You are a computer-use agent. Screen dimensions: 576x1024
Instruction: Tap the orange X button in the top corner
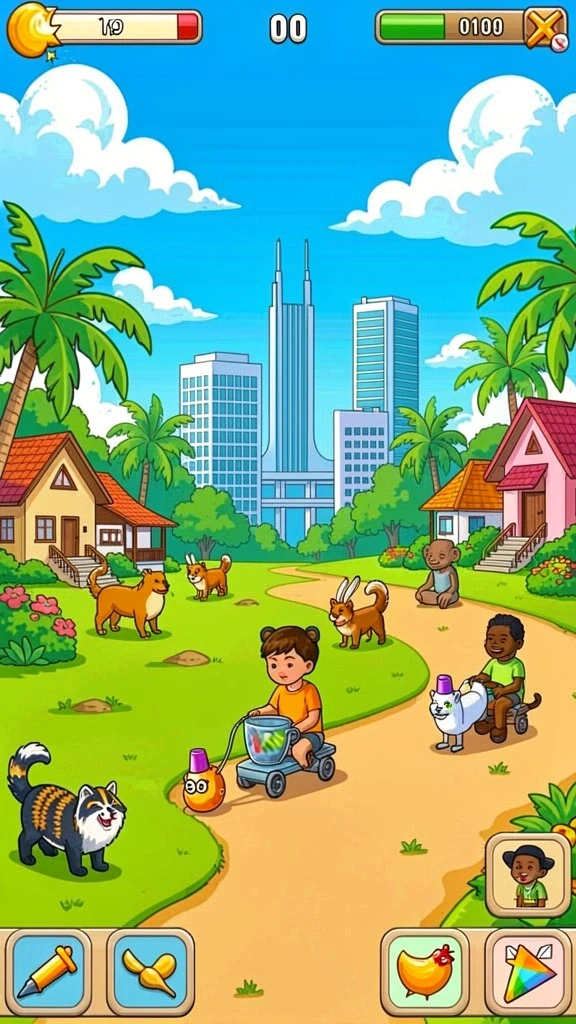point(545,27)
